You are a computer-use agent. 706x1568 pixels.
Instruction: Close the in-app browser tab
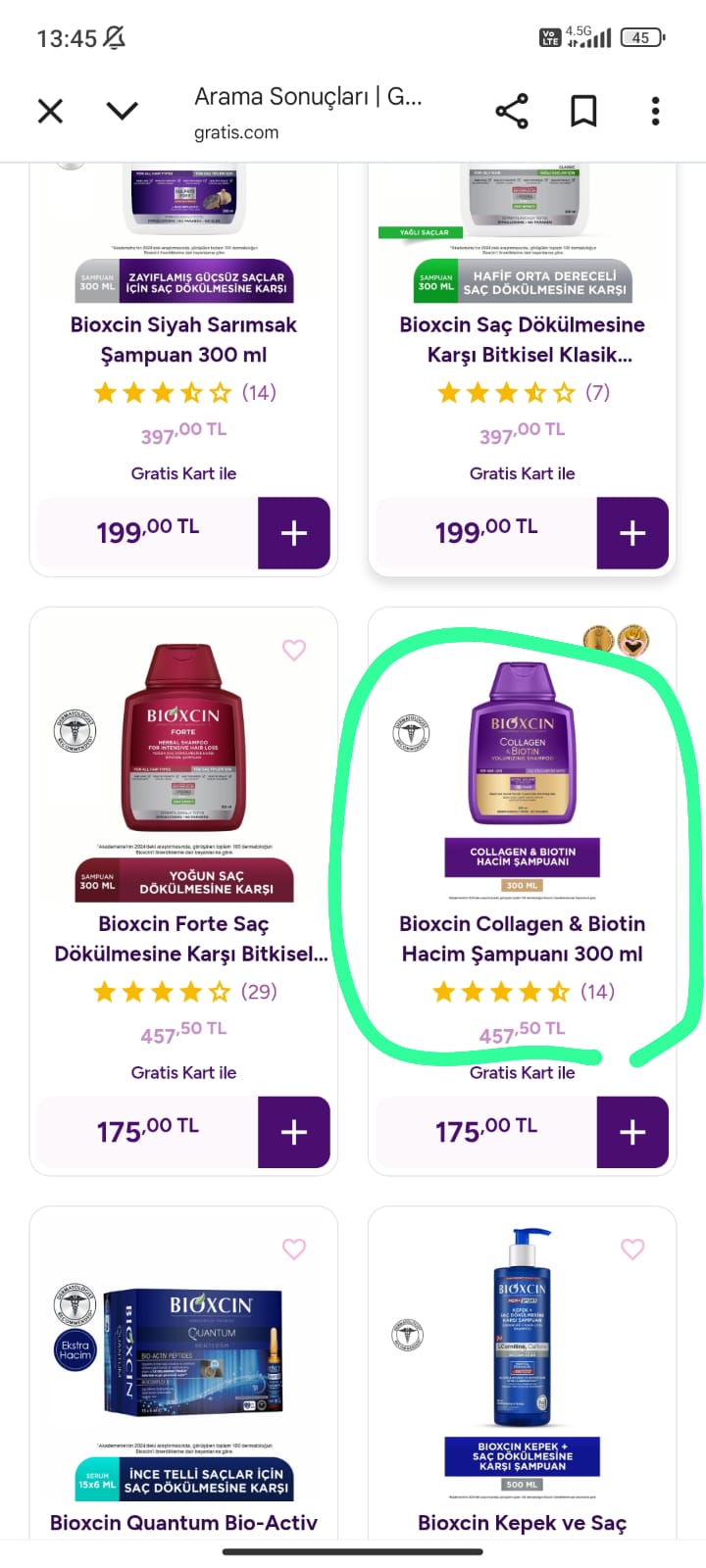coord(50,111)
